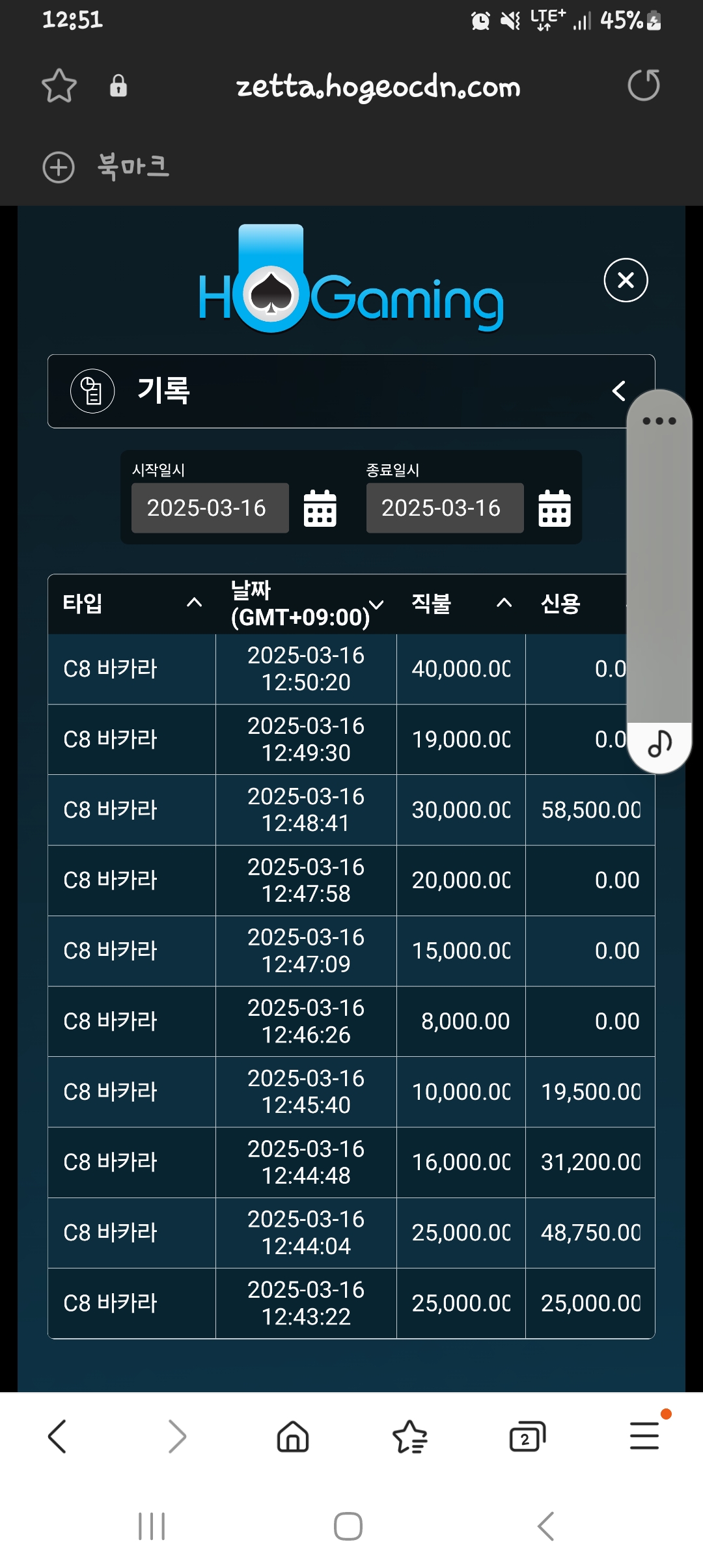Open the calendar for the start date
Image resolution: width=703 pixels, height=1568 pixels.
point(320,508)
